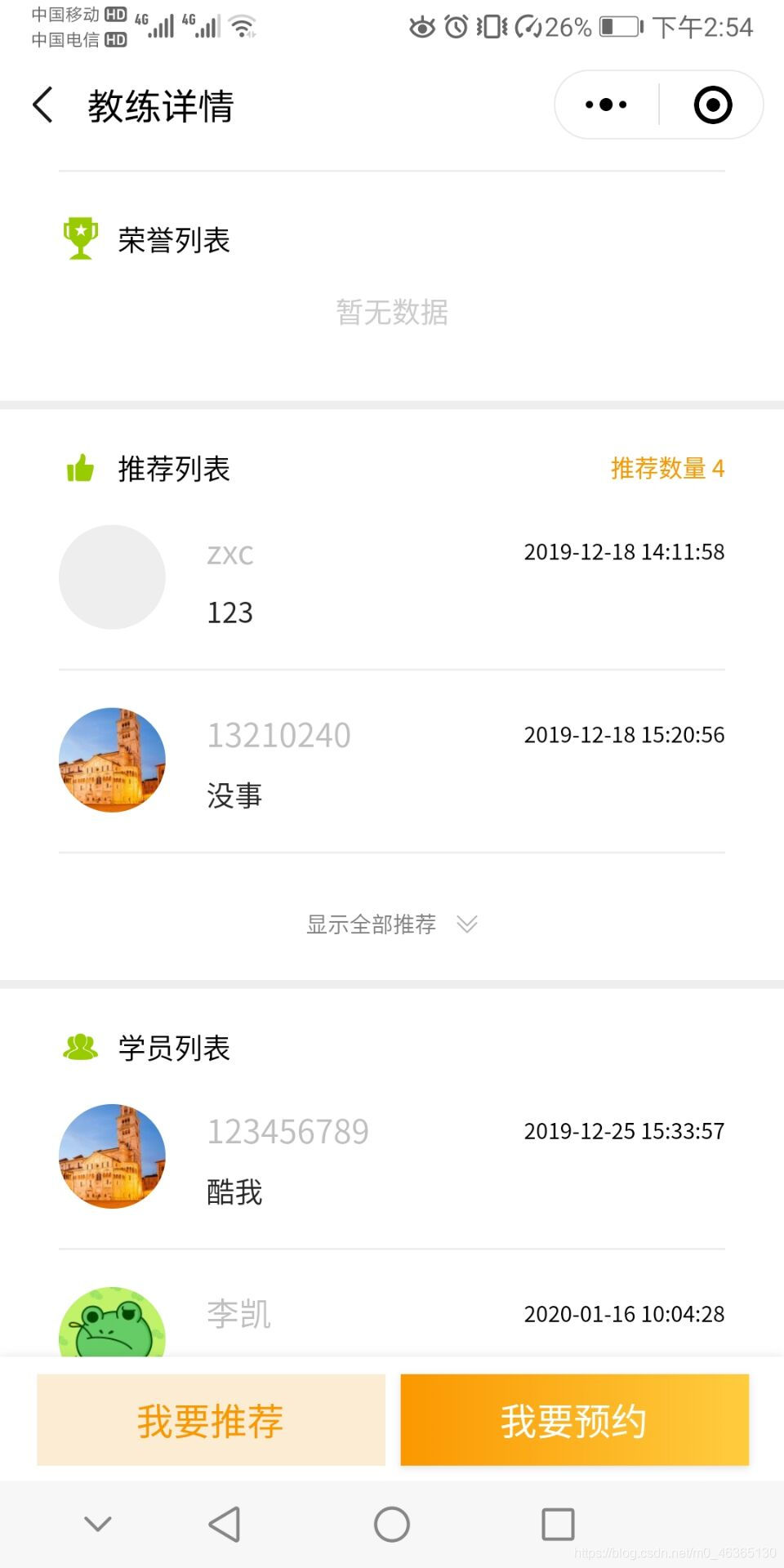Screen dimensions: 784x1568
Task: Open the mini program three-dot menu
Action: [606, 105]
